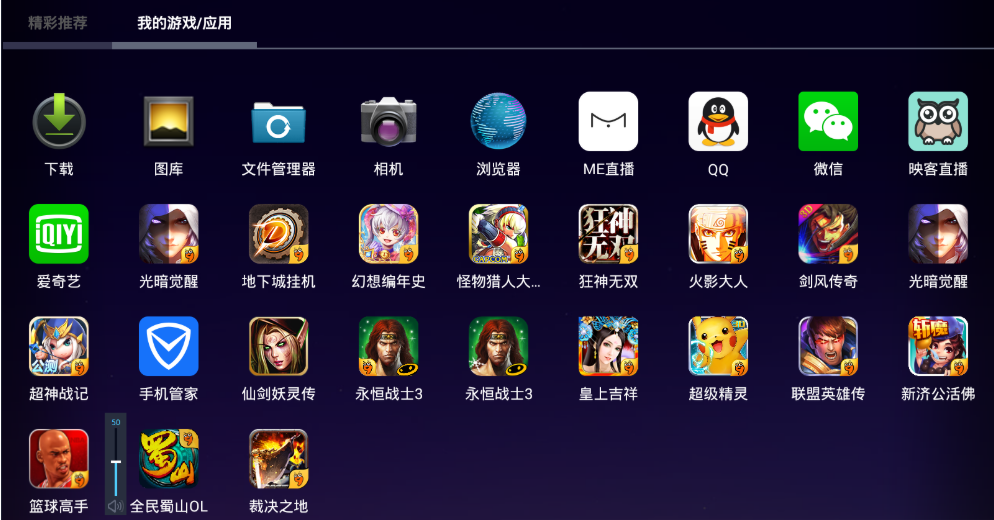Screen dimensions: 994x520
Task: Launch 手机管家 security app
Action: click(x=168, y=346)
